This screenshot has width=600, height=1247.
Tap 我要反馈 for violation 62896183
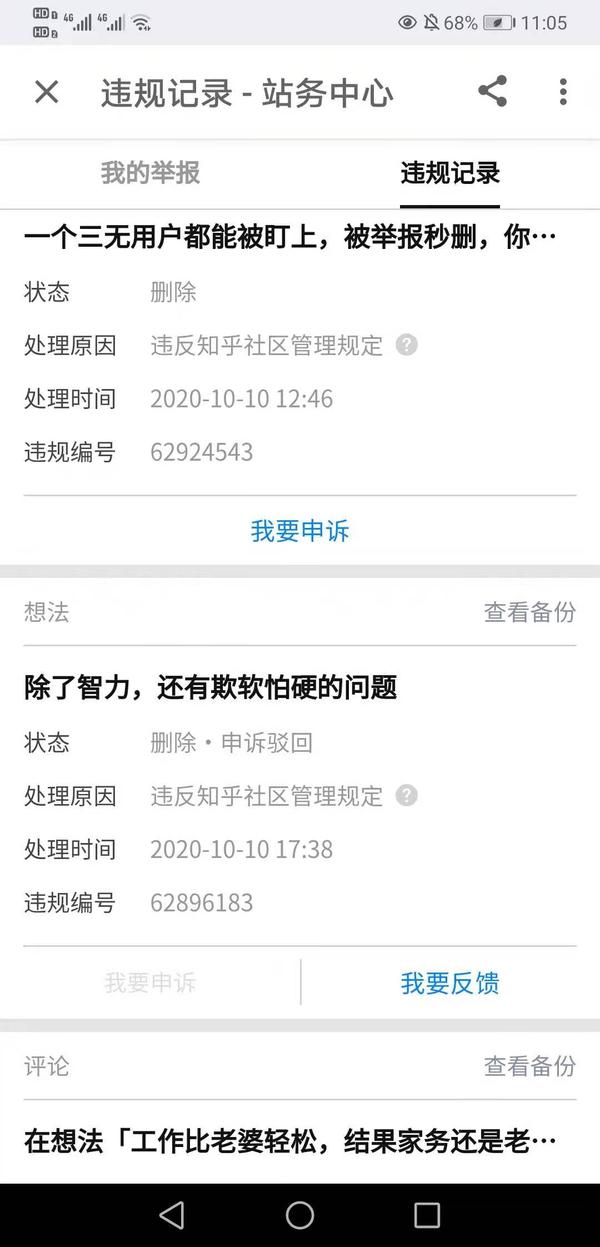(450, 983)
